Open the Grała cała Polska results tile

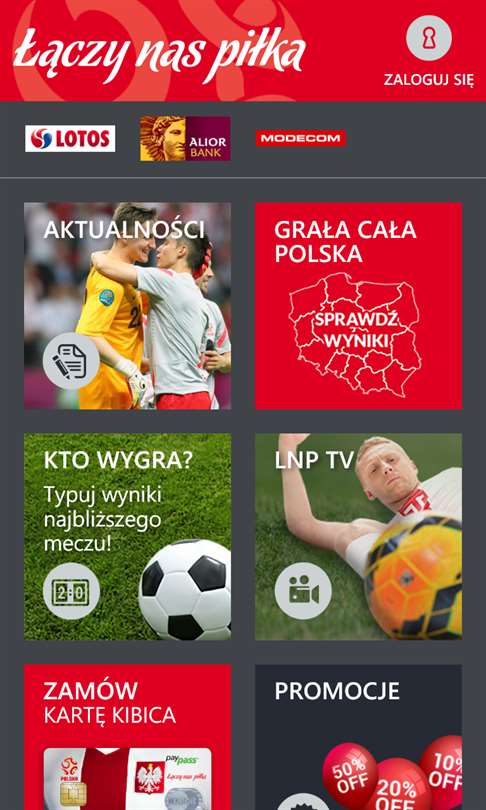358,306
